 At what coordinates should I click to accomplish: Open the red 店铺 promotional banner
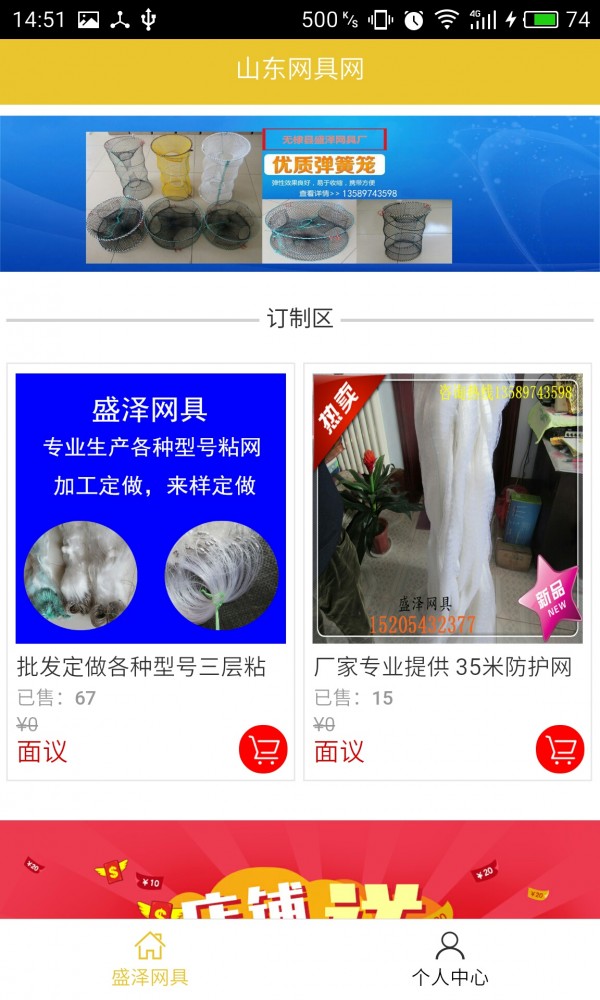pos(300,872)
